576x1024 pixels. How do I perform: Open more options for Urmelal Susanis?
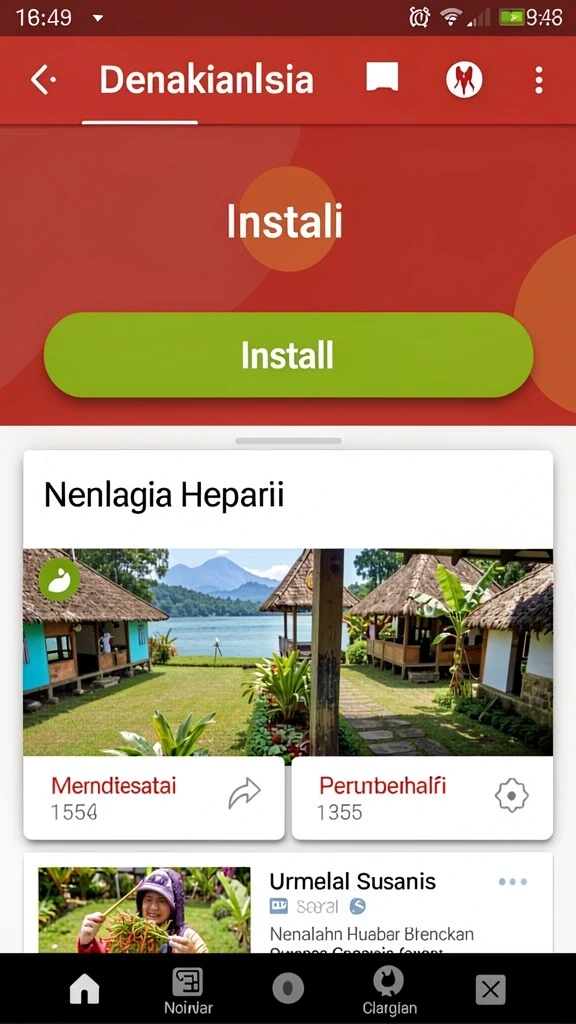(513, 882)
